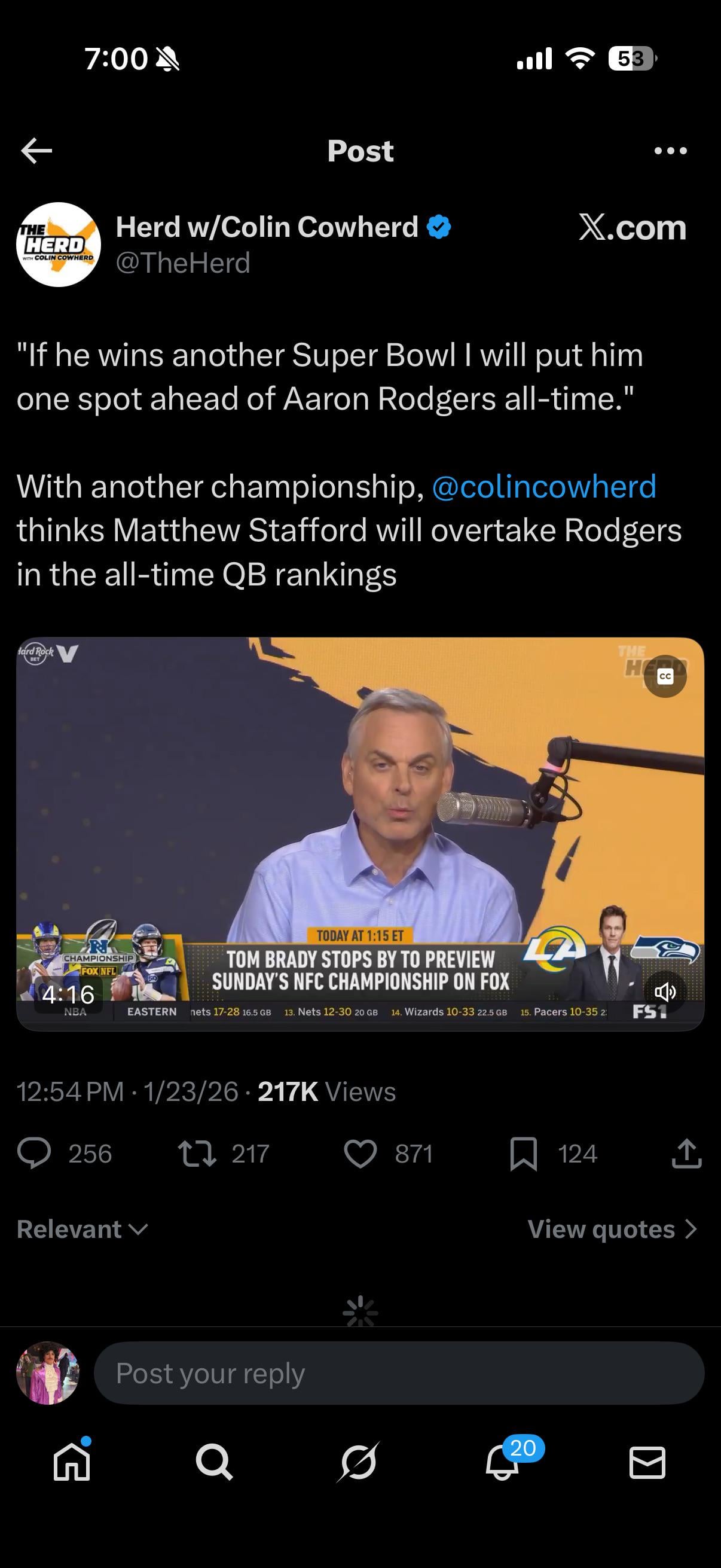The height and width of the screenshot is (1568, 721).
Task: Open View quotes
Action: point(611,1229)
